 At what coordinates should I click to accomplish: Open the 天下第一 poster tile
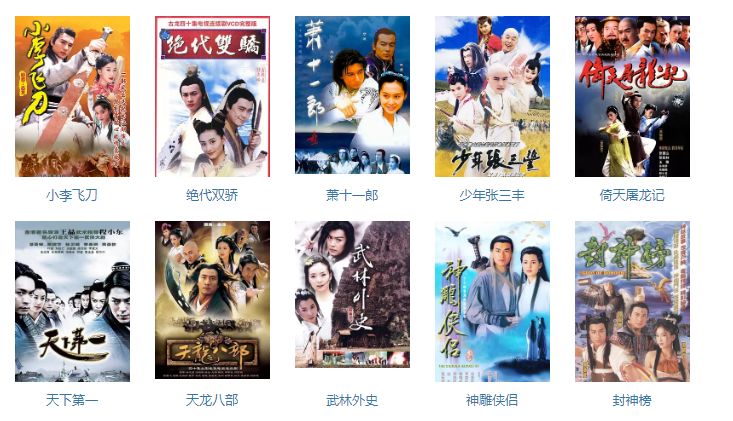(72, 301)
